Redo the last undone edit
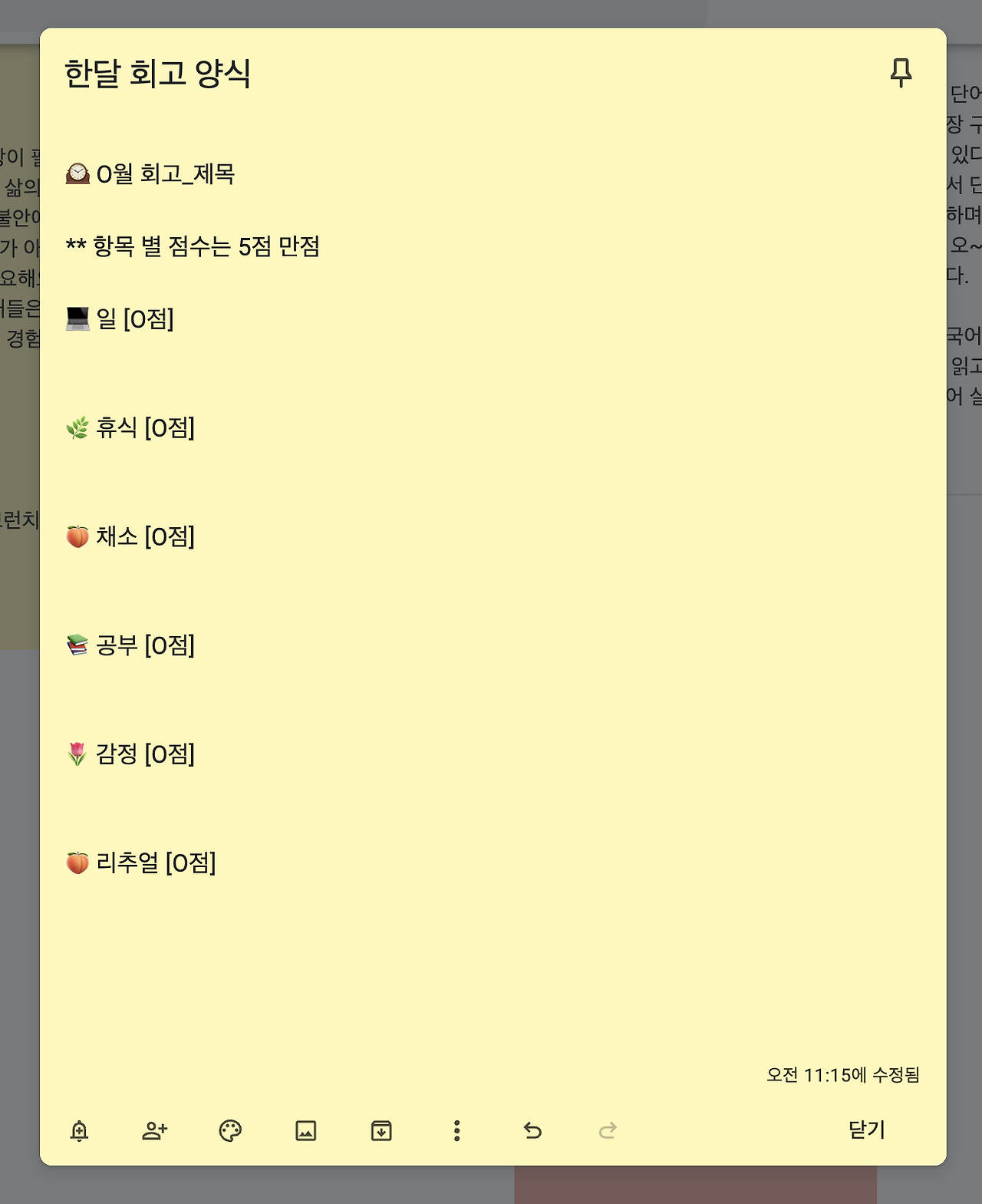Viewport: 982px width, 1204px height. [608, 1130]
